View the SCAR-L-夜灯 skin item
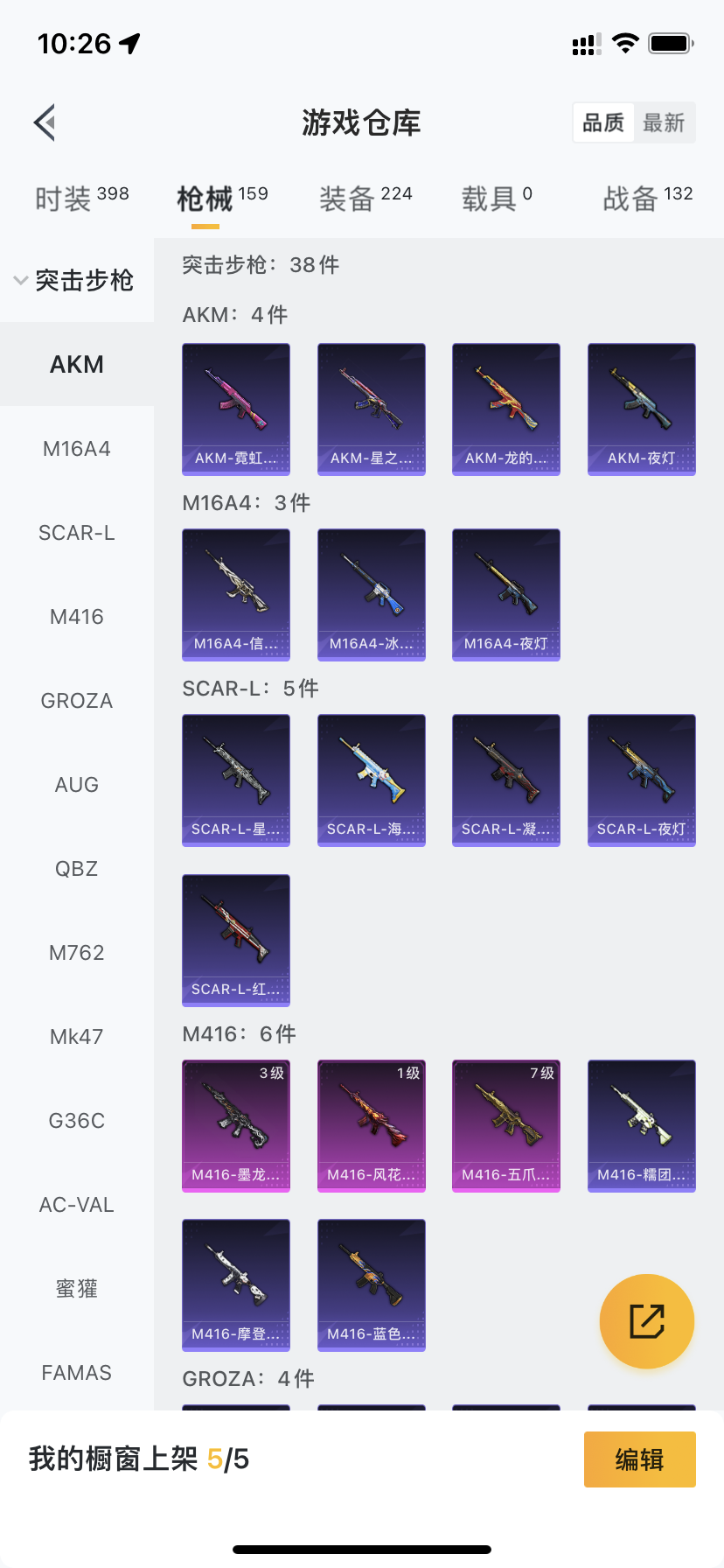Image resolution: width=724 pixels, height=1568 pixels. tap(641, 780)
